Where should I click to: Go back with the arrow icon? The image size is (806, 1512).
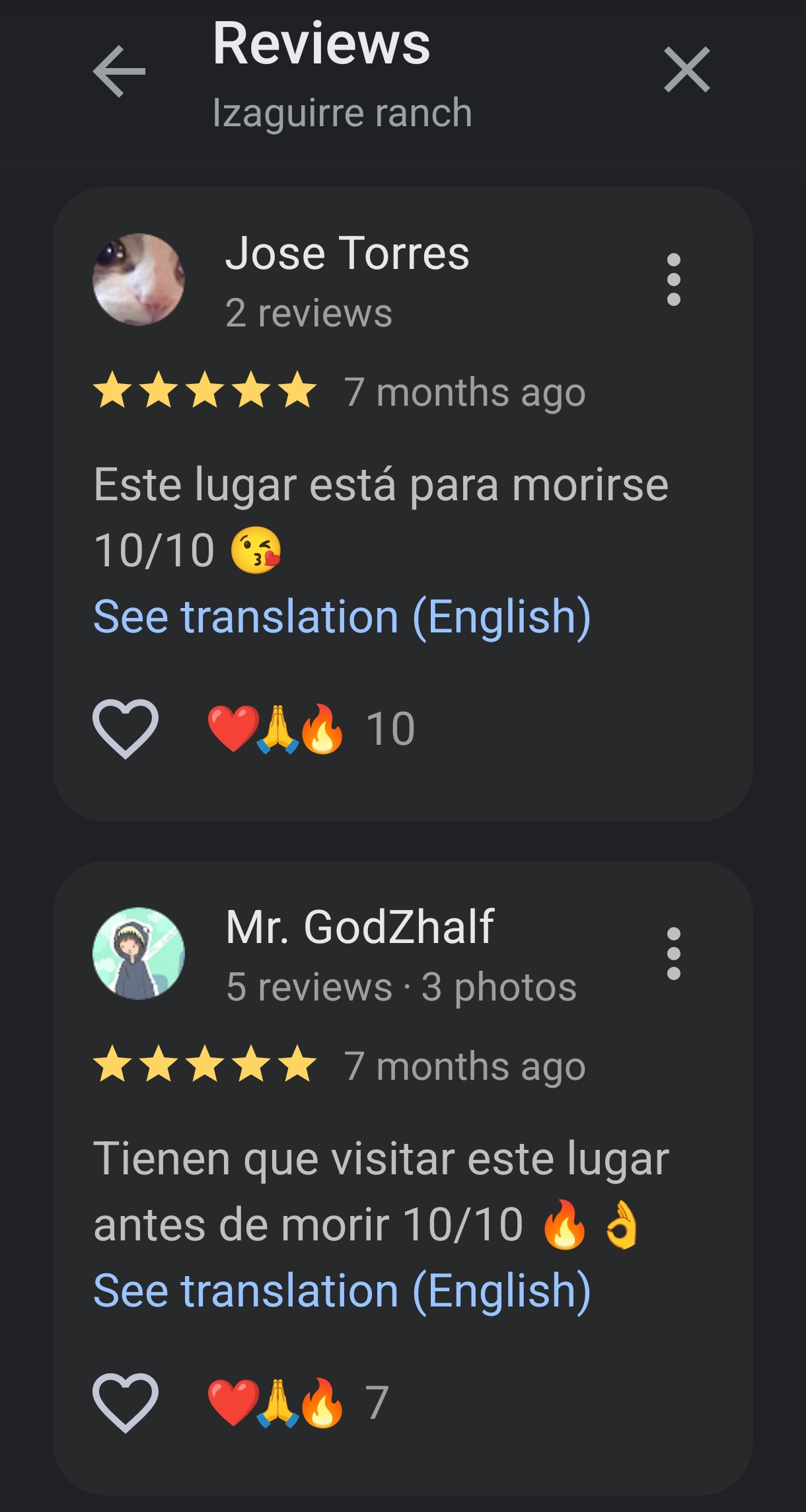119,71
